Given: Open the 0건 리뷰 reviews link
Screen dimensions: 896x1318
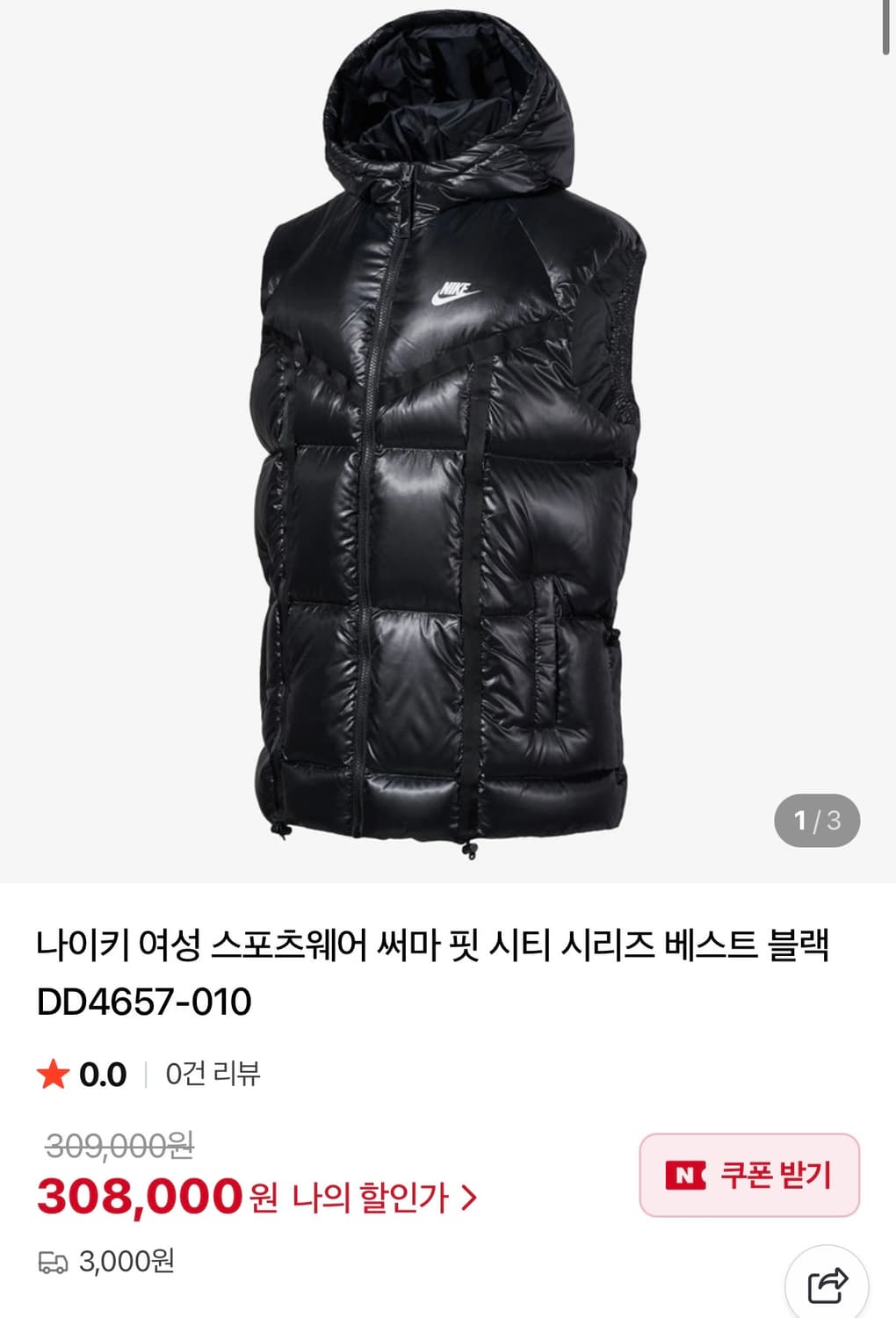Looking at the screenshot, I should 213,1074.
